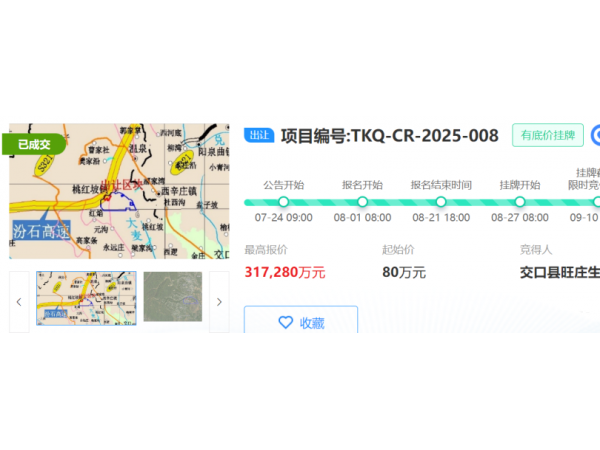The height and width of the screenshot is (450, 600).
Task: Show previous thumbnails with the left arrow
Action: 19,299
